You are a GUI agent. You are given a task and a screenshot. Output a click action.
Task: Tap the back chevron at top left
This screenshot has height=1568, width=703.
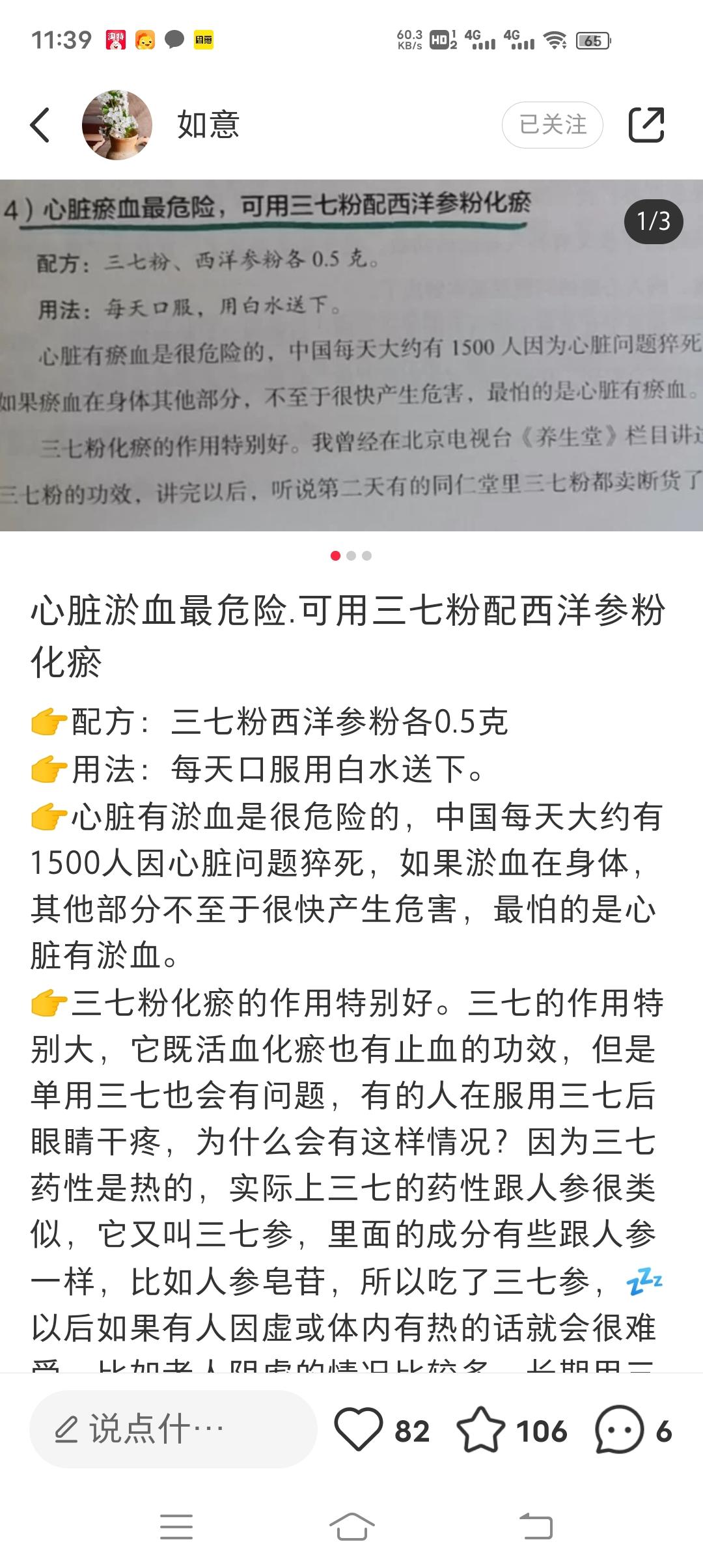coord(40,124)
